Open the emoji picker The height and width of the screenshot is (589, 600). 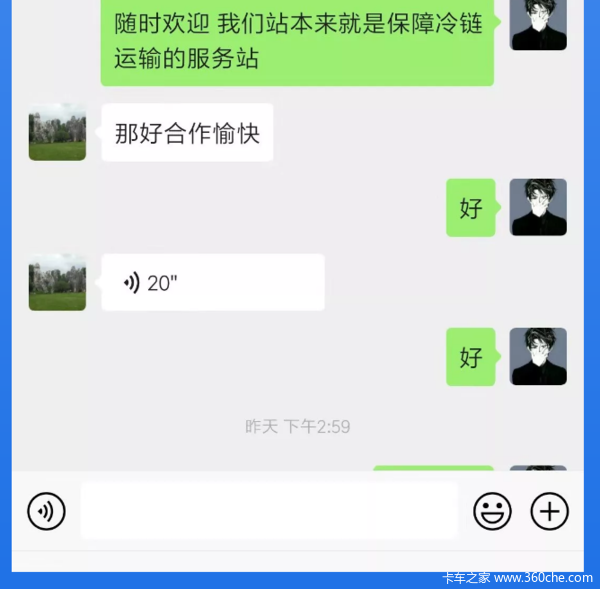click(x=492, y=511)
